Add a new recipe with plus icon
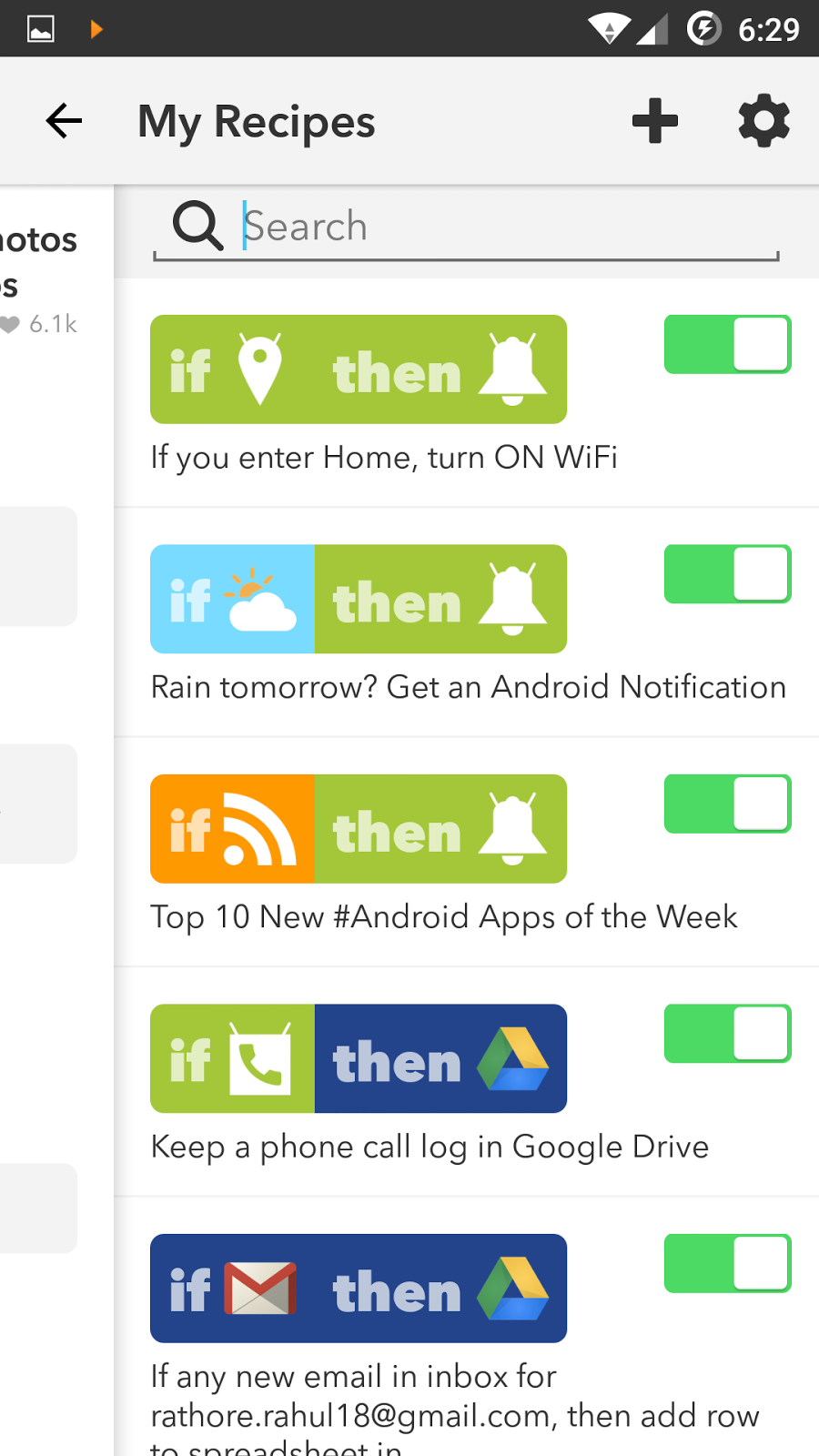Screen dimensions: 819x1456 click(655, 121)
